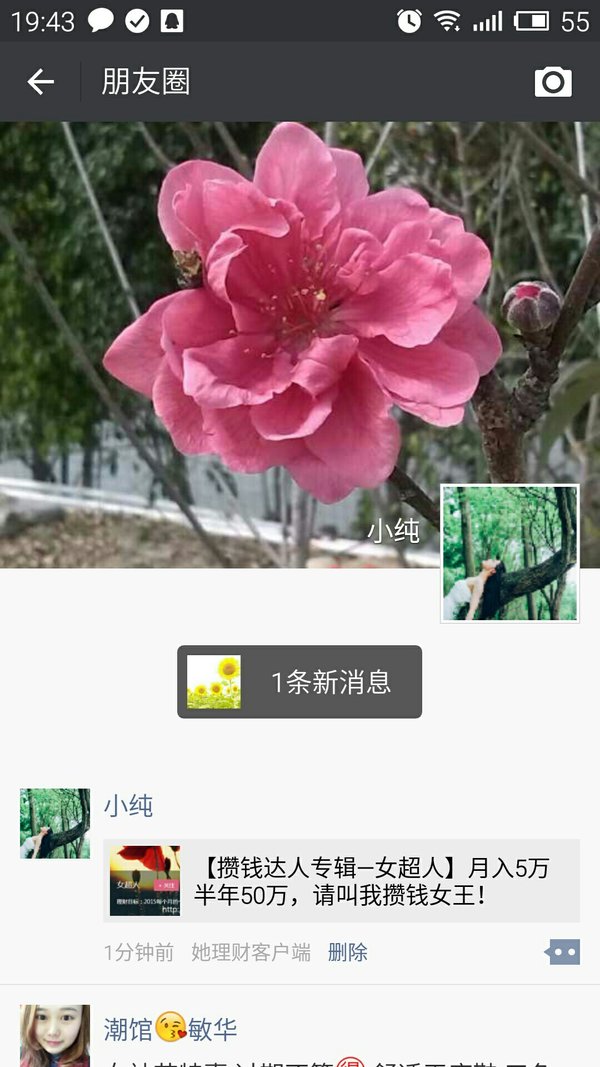The height and width of the screenshot is (1067, 600).
Task: Open the 她理财客户端 source link
Action: pyautogui.click(x=251, y=952)
